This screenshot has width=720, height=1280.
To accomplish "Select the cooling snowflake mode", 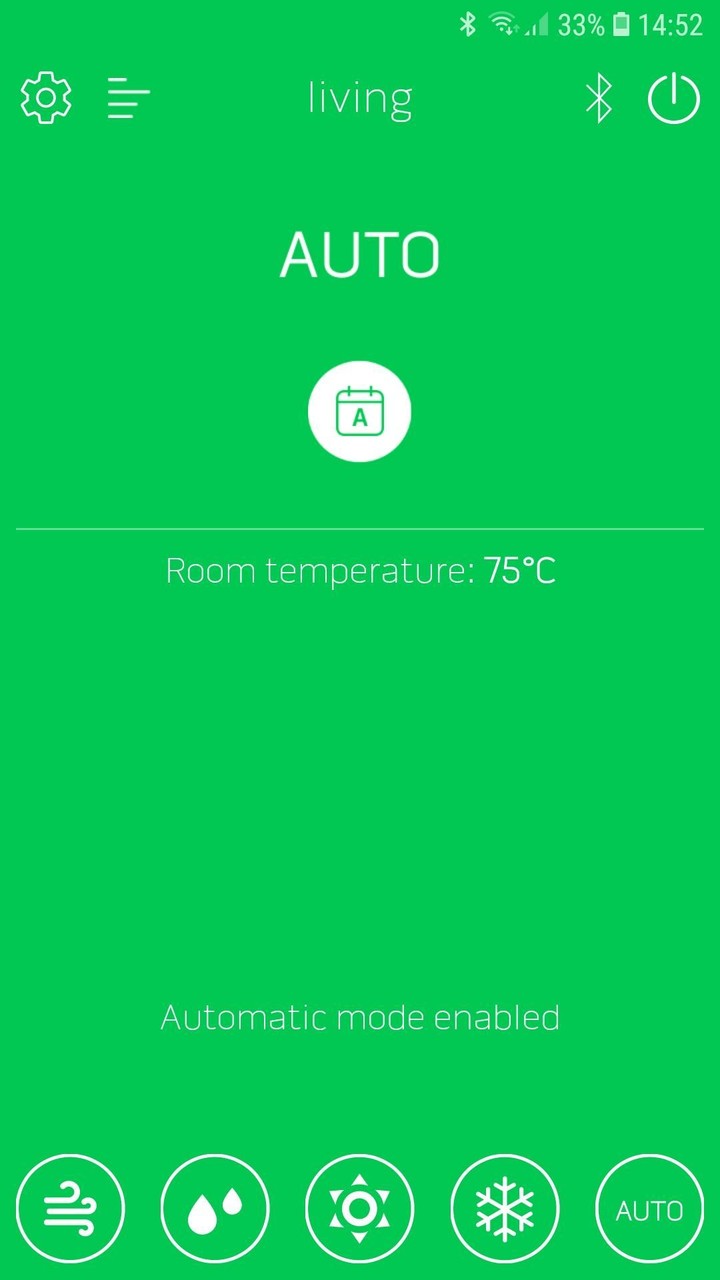I will 505,1209.
